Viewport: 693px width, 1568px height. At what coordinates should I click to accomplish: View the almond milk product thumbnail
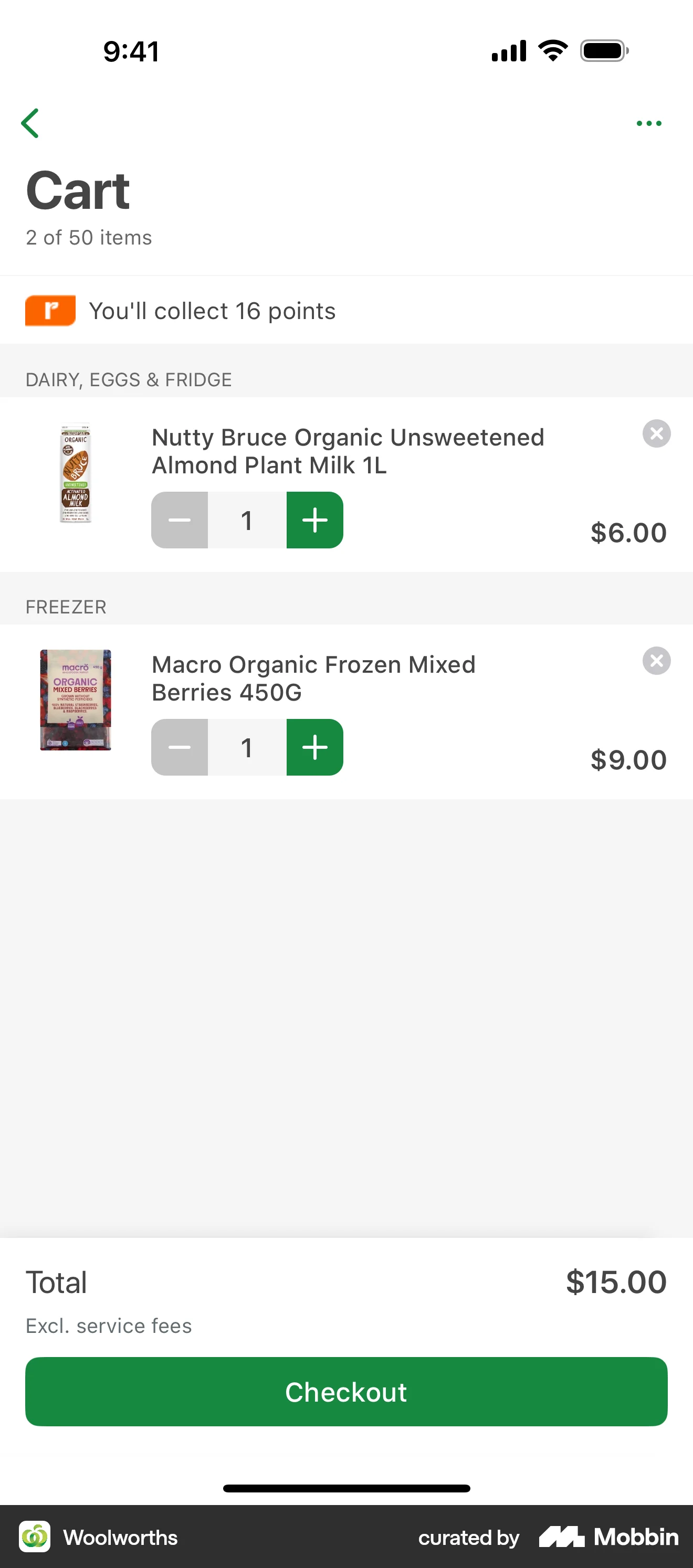click(76, 473)
